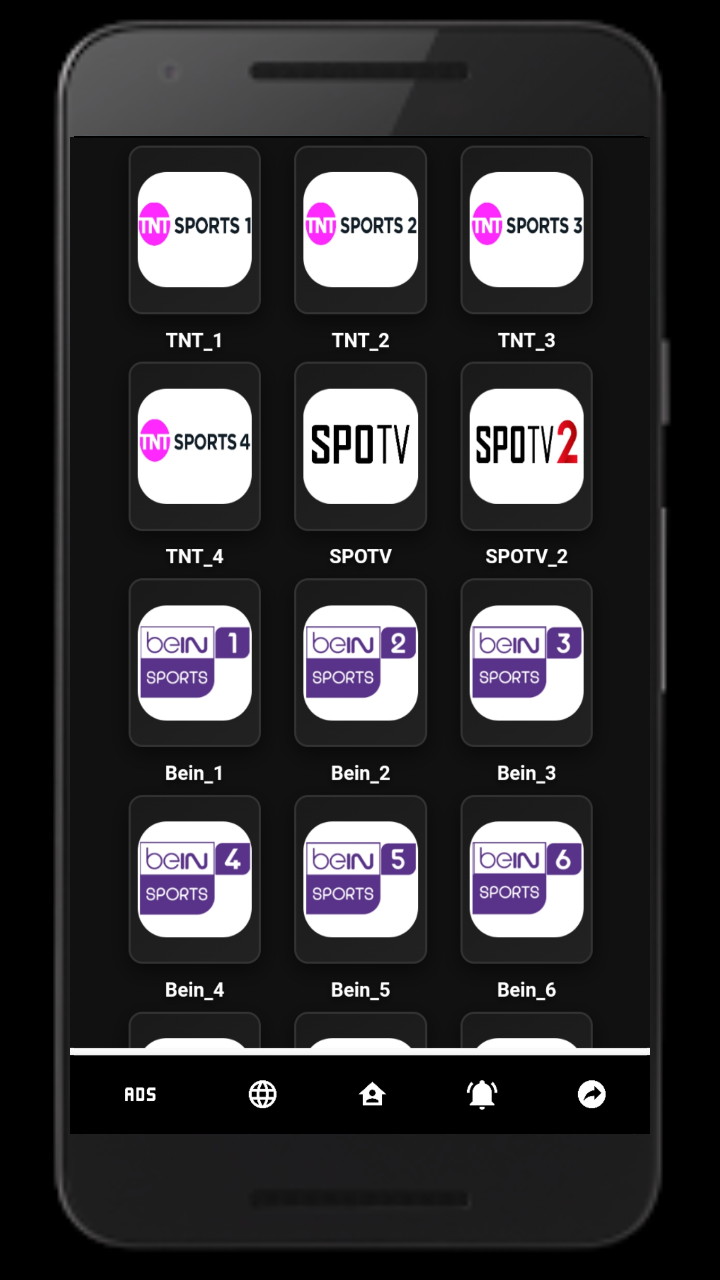Image resolution: width=720 pixels, height=1280 pixels.
Task: Select the SPOTV_2 channel logo
Action: 526,446
